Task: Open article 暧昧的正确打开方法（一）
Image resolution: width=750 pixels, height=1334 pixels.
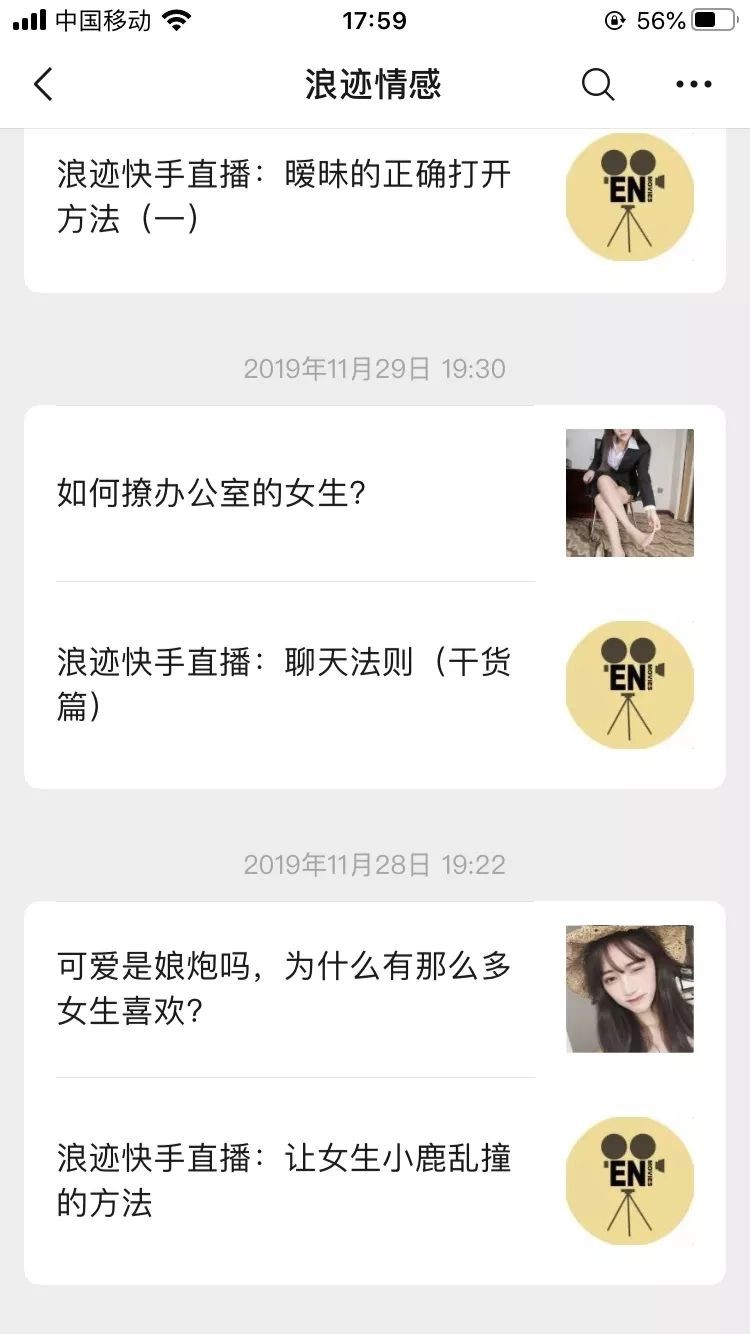Action: coord(284,197)
